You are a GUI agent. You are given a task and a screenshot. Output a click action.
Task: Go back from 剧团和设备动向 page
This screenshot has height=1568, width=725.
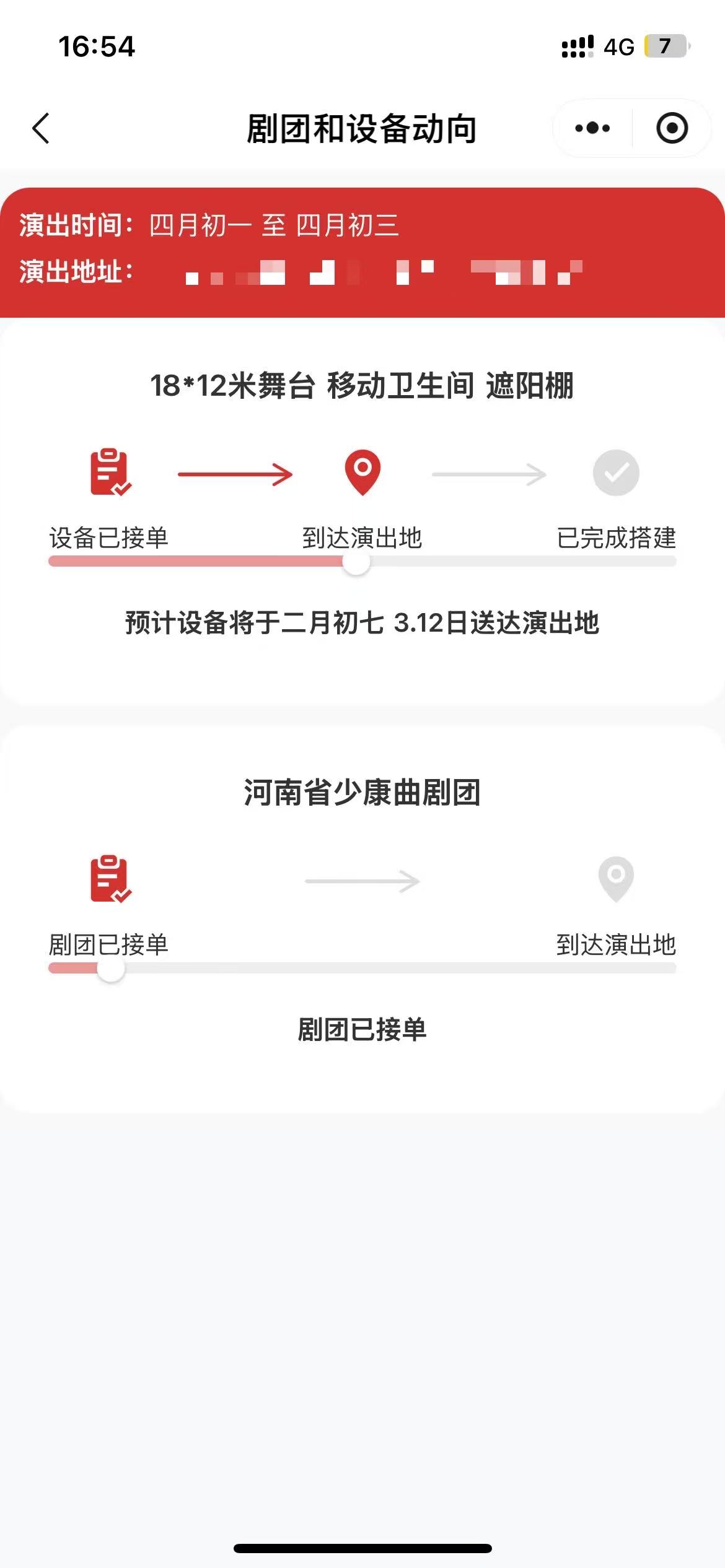click(x=41, y=129)
